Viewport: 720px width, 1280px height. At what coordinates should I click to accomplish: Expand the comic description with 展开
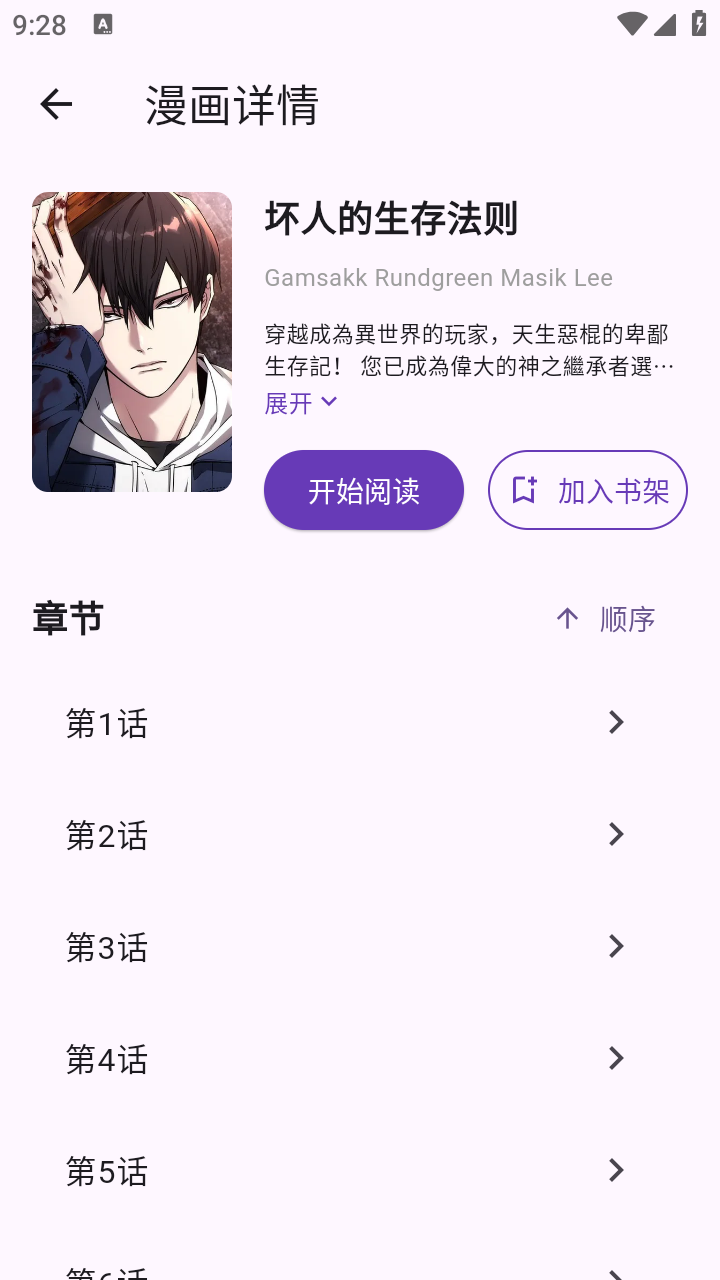pos(300,403)
